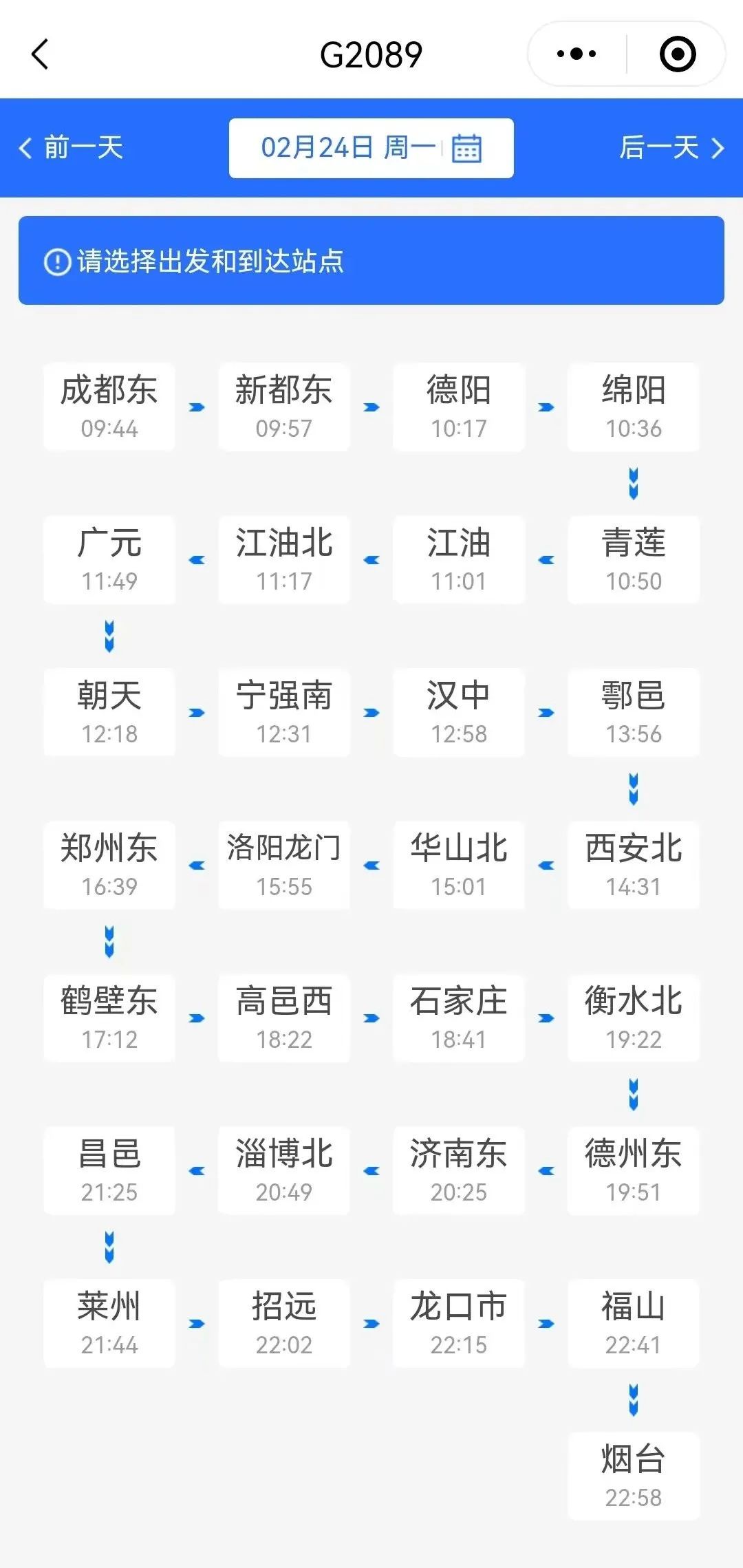Choose the 绵阳 station
Image resolution: width=743 pixels, height=1568 pixels.
[x=634, y=407]
